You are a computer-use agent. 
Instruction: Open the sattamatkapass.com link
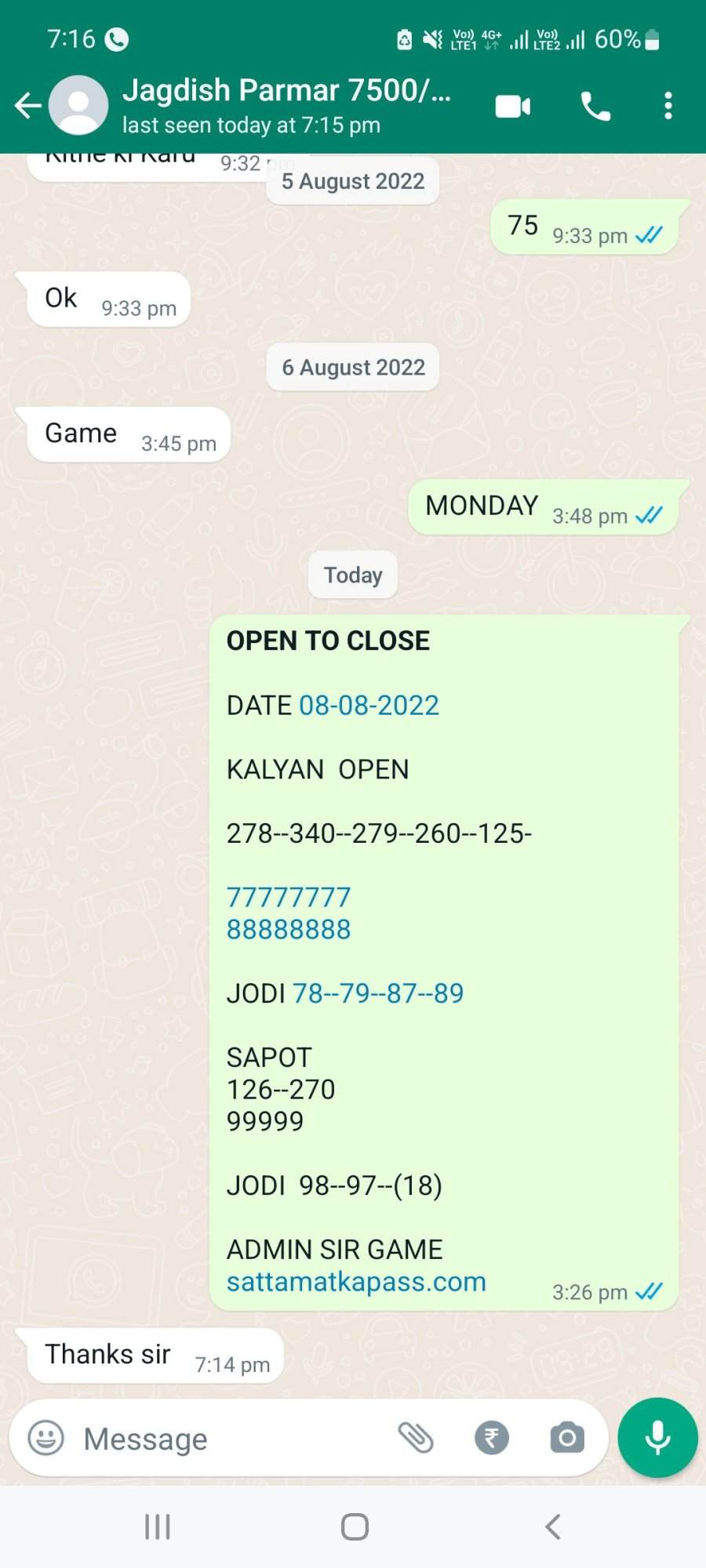[356, 1281]
